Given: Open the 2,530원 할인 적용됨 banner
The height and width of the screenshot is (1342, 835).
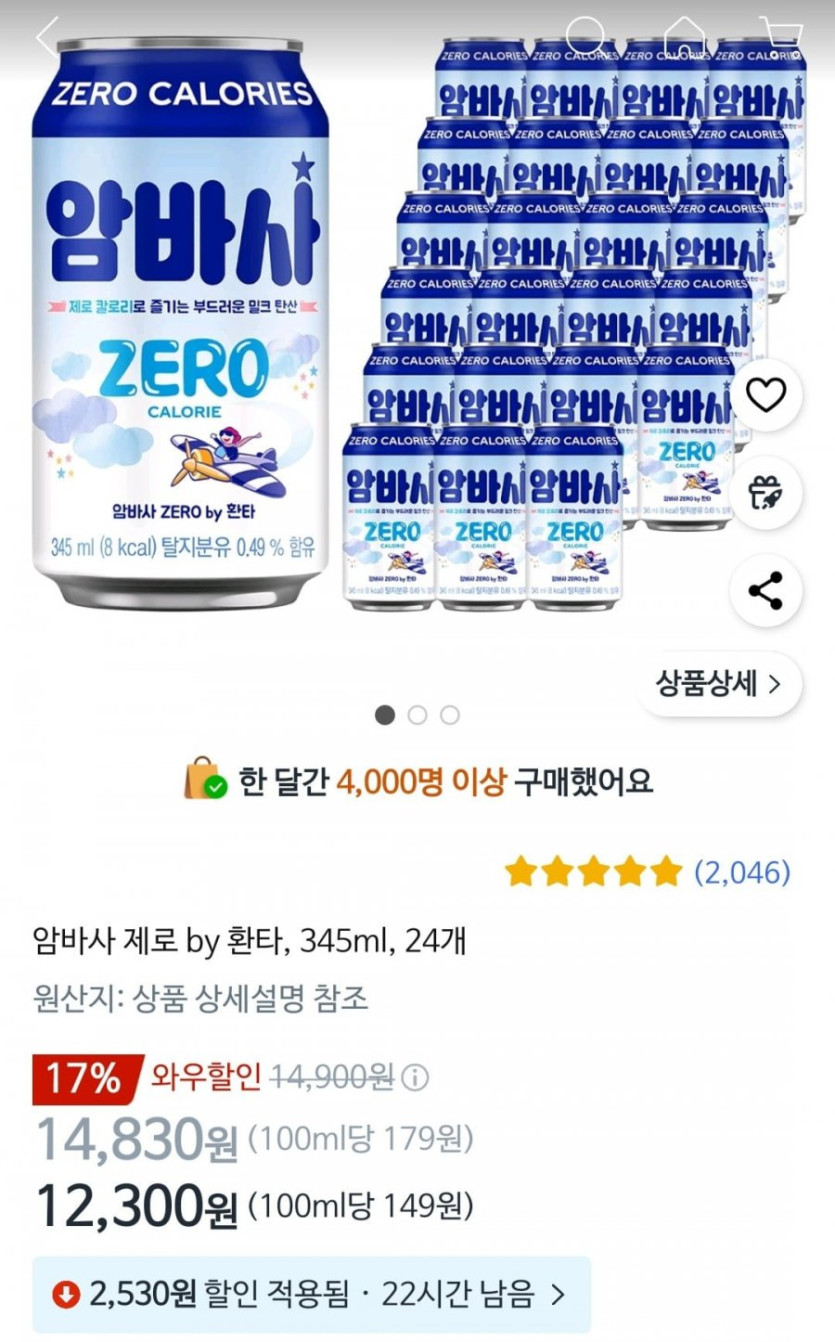Looking at the screenshot, I should pyautogui.click(x=311, y=1294).
